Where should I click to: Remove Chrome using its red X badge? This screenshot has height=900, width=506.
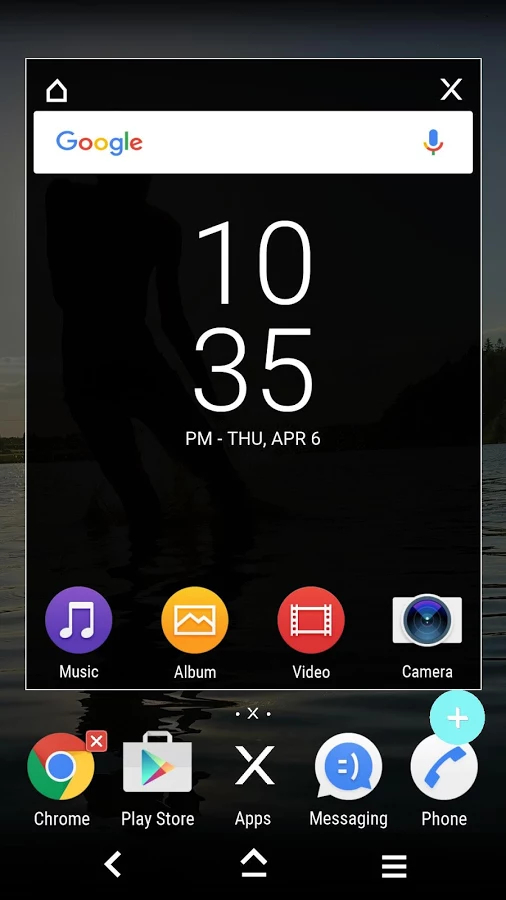pos(96,741)
